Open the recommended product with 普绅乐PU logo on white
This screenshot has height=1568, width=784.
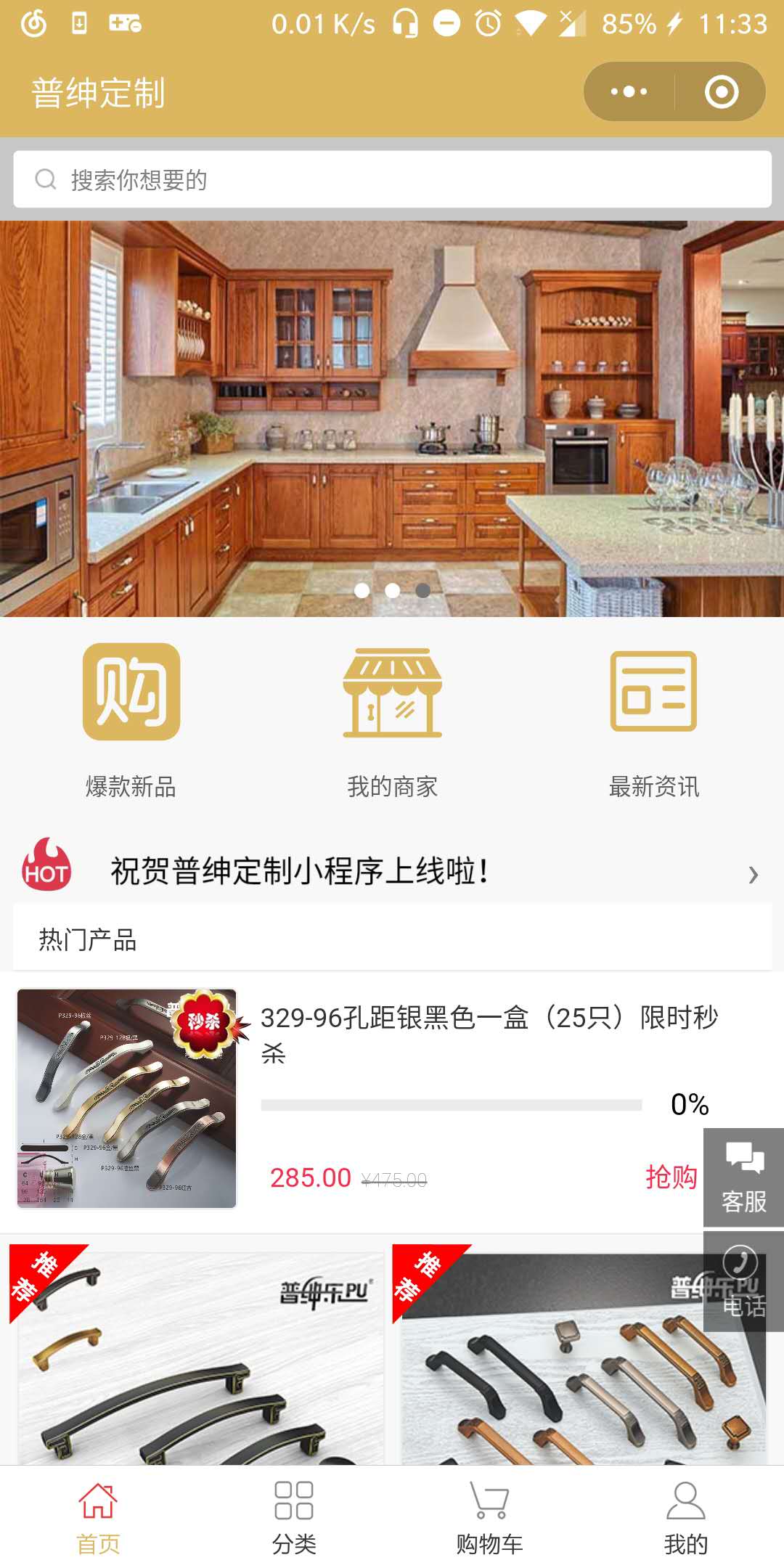point(196,1357)
